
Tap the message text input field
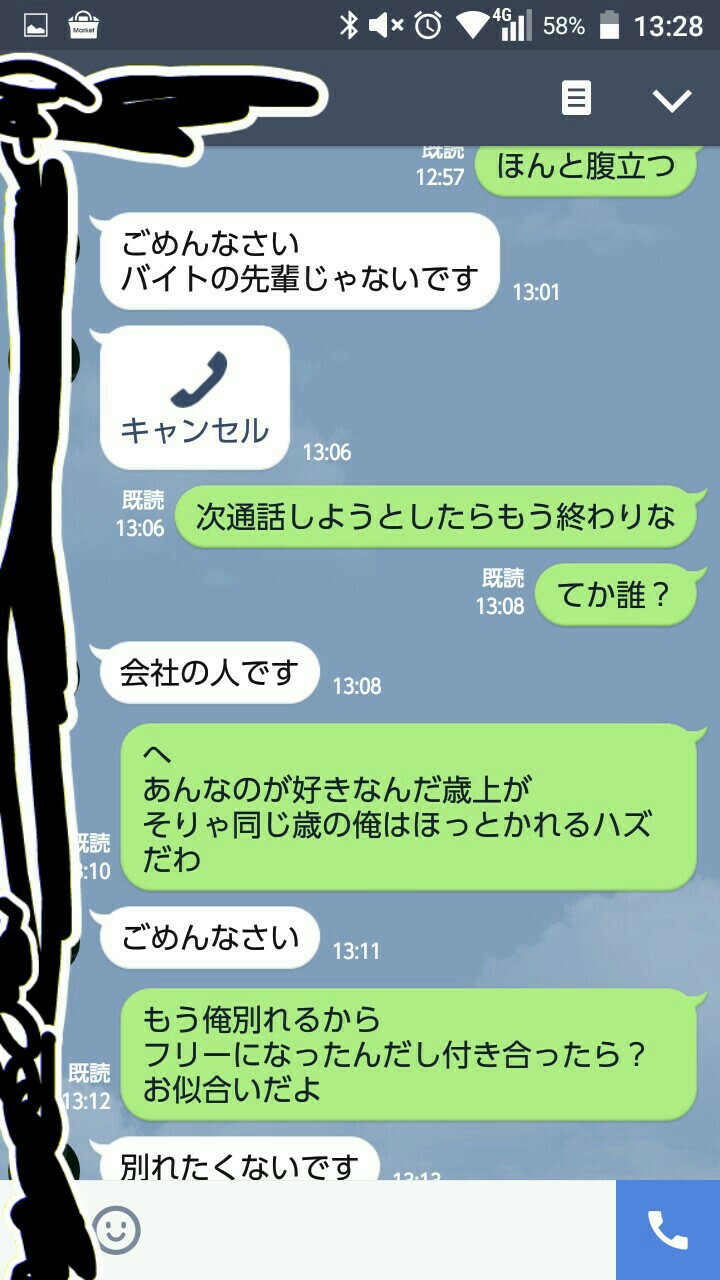[380, 1230]
